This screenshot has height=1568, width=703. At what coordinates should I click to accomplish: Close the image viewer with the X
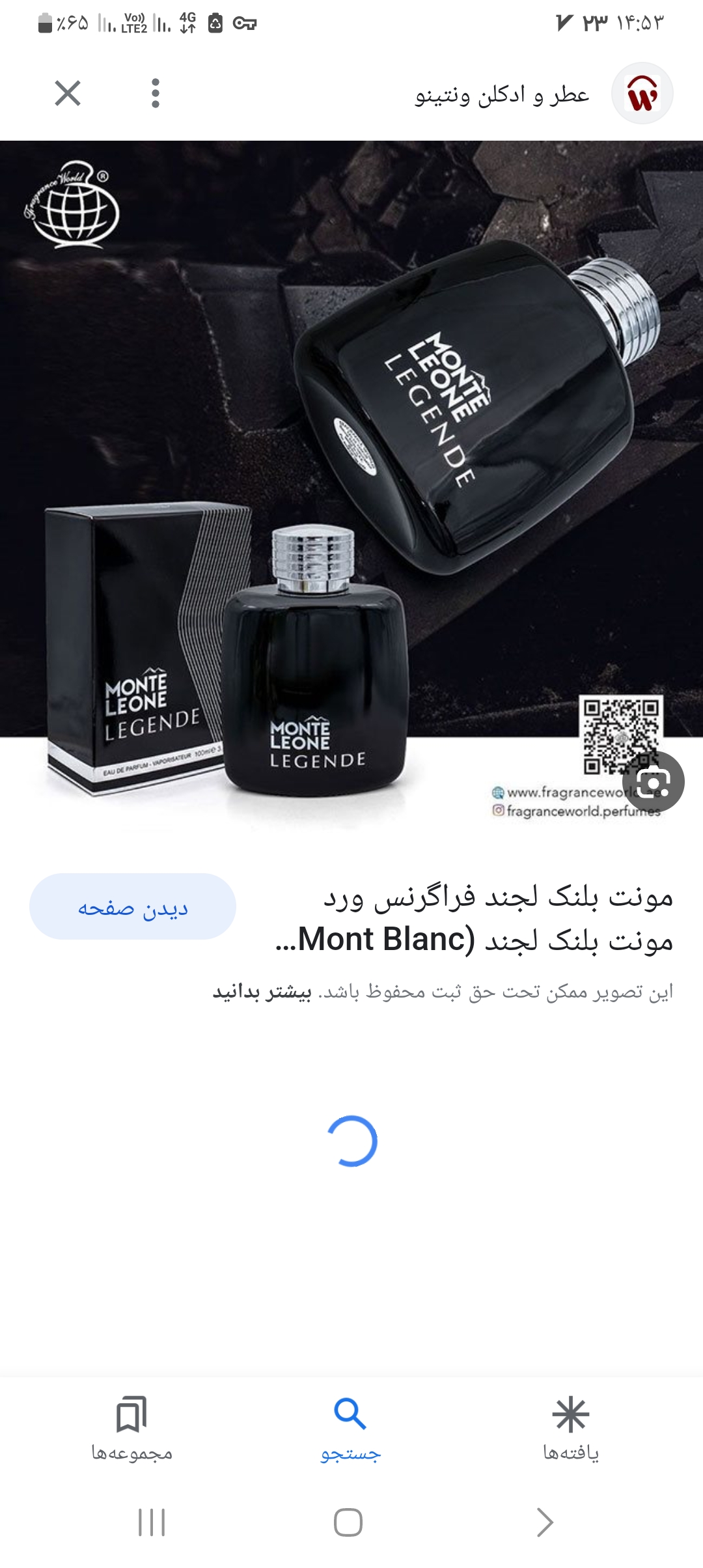pos(68,93)
